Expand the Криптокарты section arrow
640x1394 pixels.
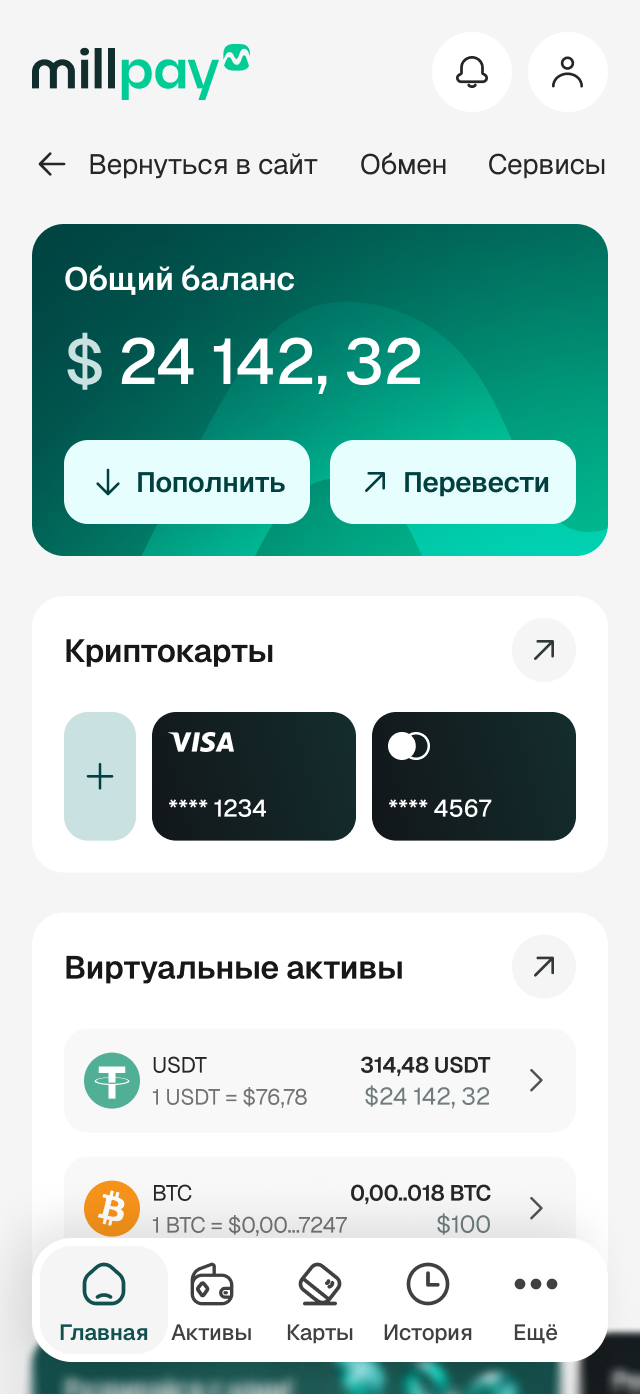click(544, 651)
